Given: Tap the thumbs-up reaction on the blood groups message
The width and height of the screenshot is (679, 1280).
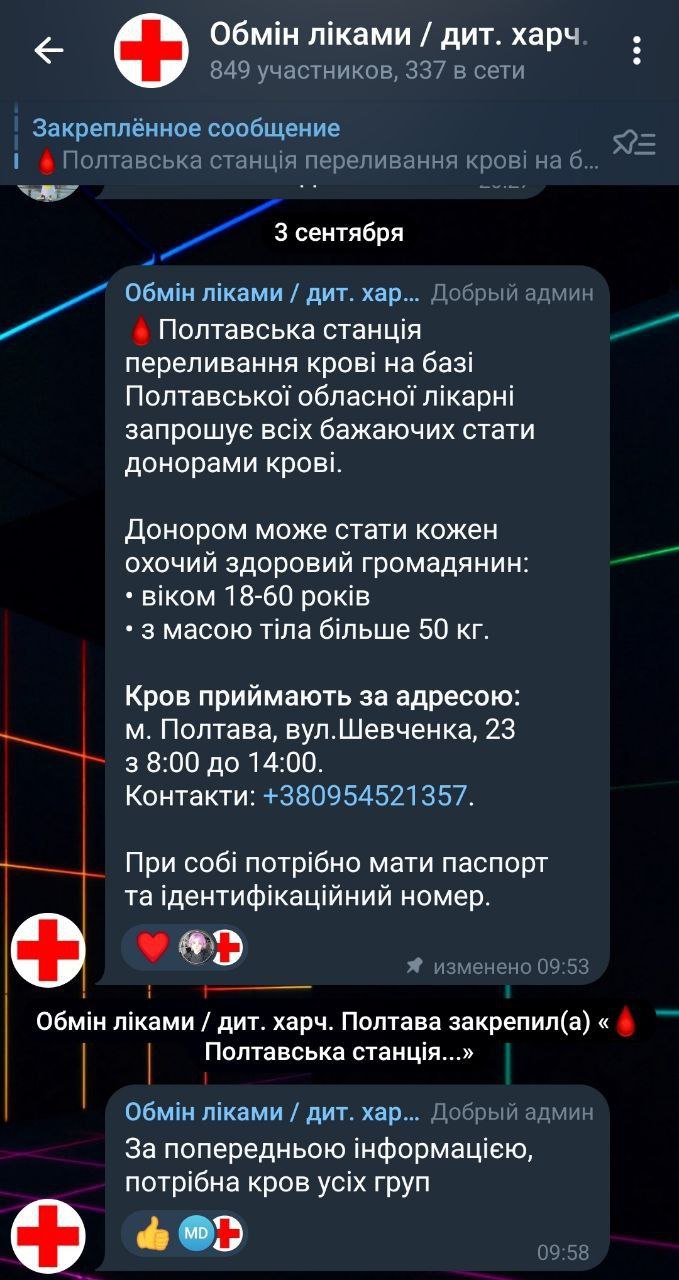Looking at the screenshot, I should point(153,1233).
